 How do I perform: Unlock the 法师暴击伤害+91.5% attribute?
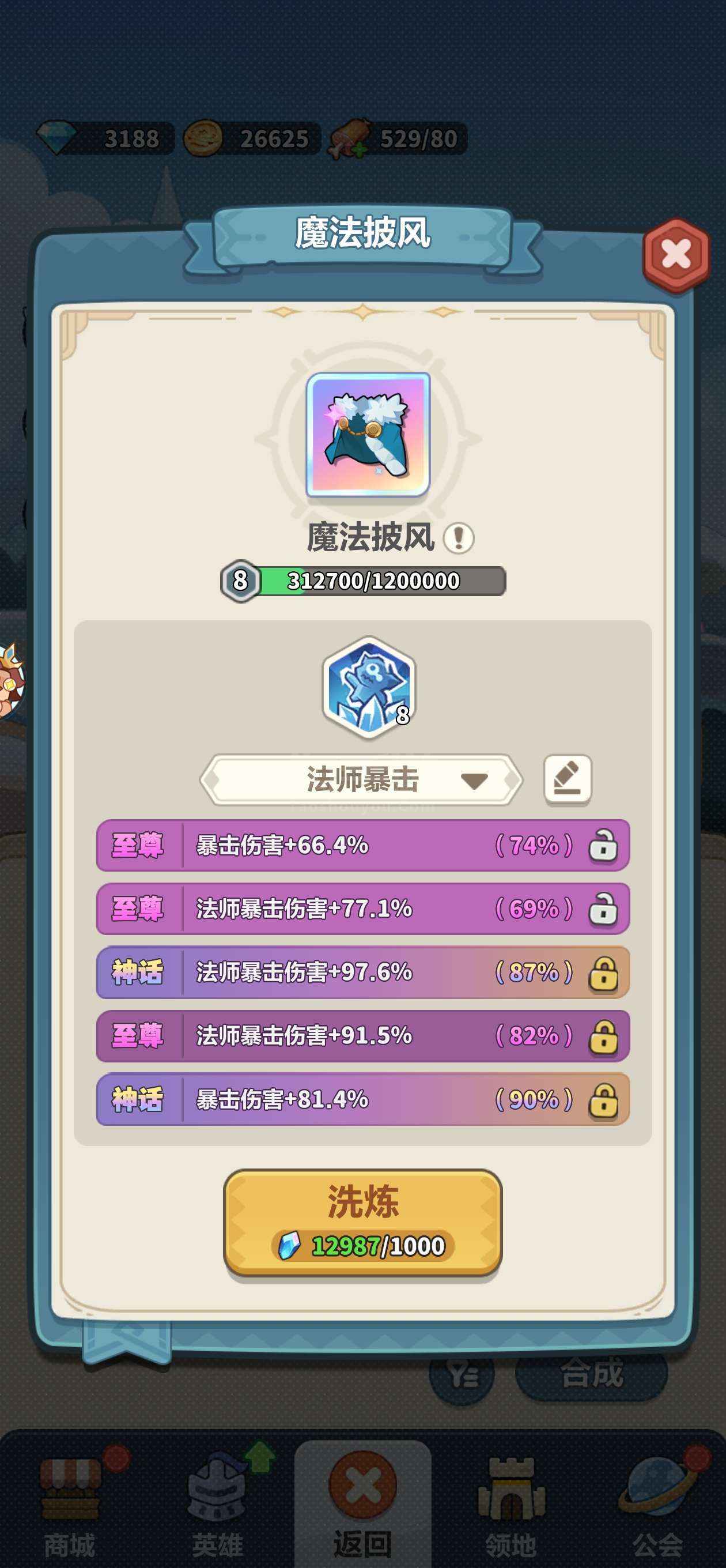603,1036
